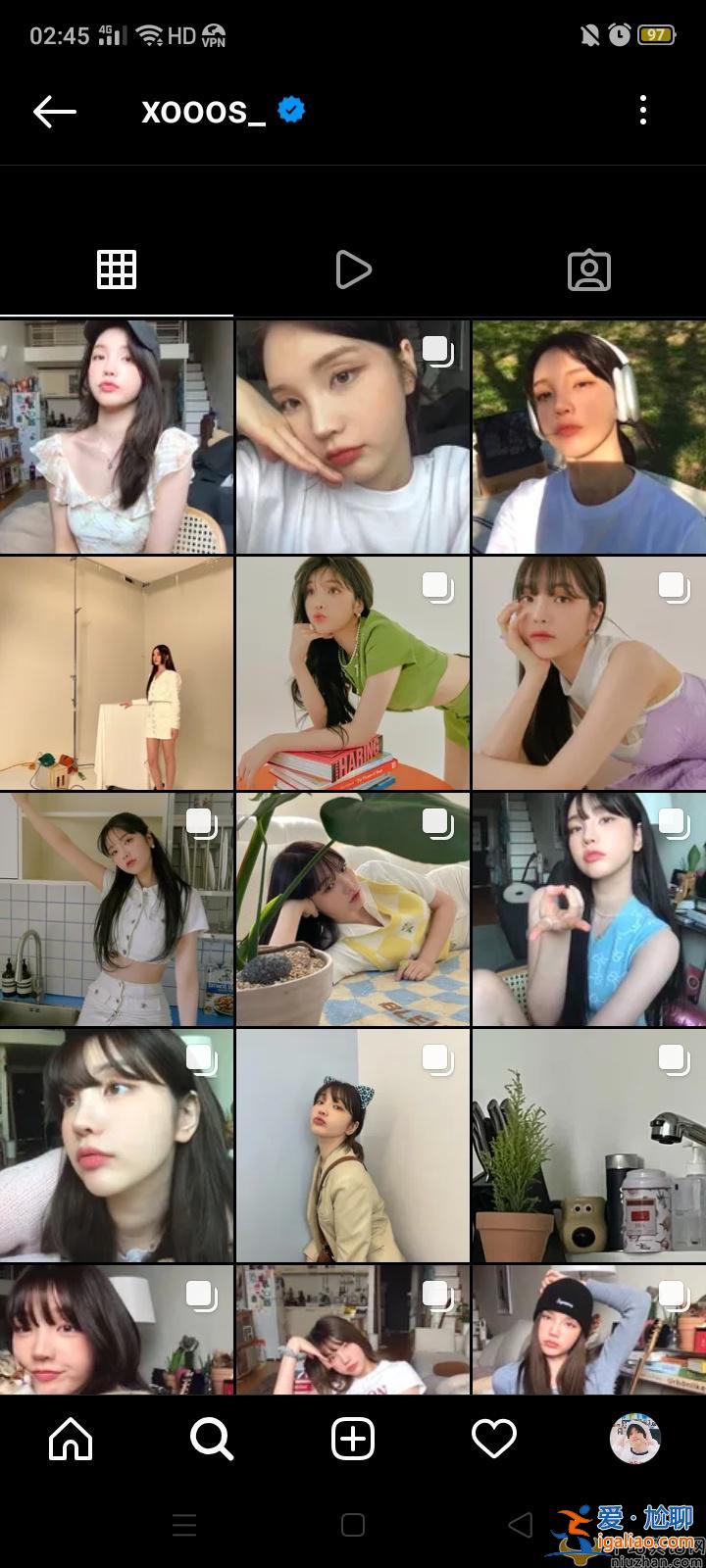Go to the home feed

pyautogui.click(x=71, y=1439)
